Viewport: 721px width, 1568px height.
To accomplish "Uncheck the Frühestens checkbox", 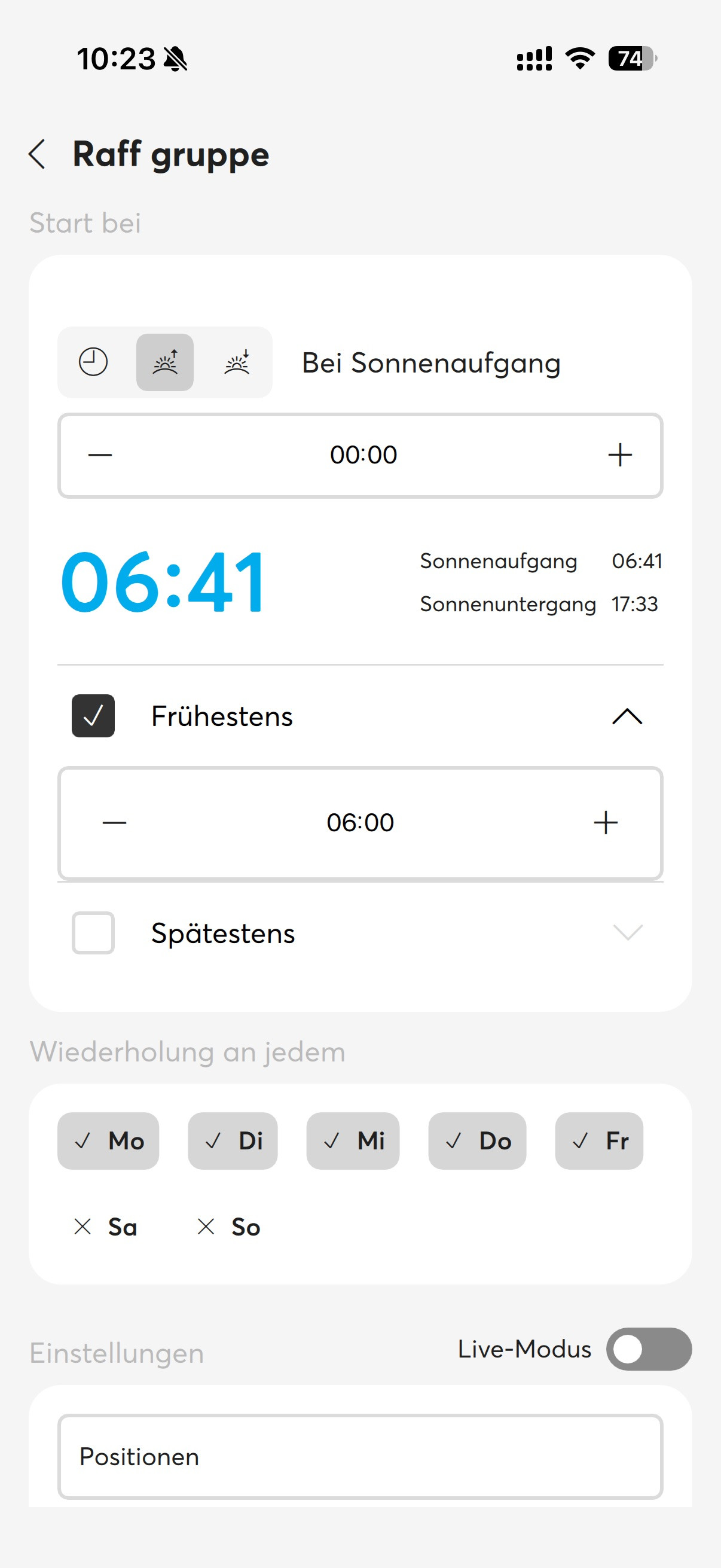I will (x=93, y=716).
